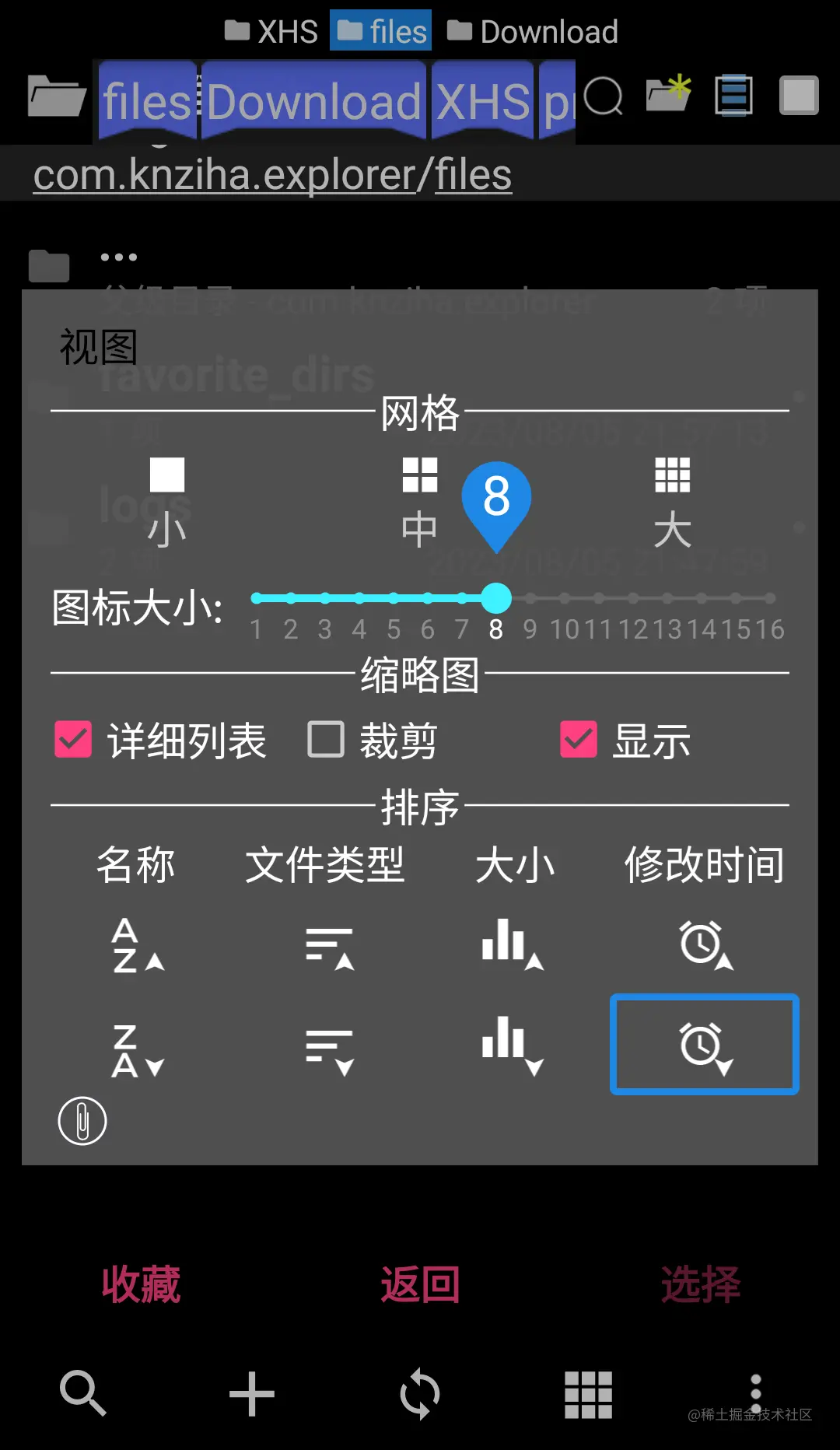Click the paperclip attachment icon

coord(83,1120)
